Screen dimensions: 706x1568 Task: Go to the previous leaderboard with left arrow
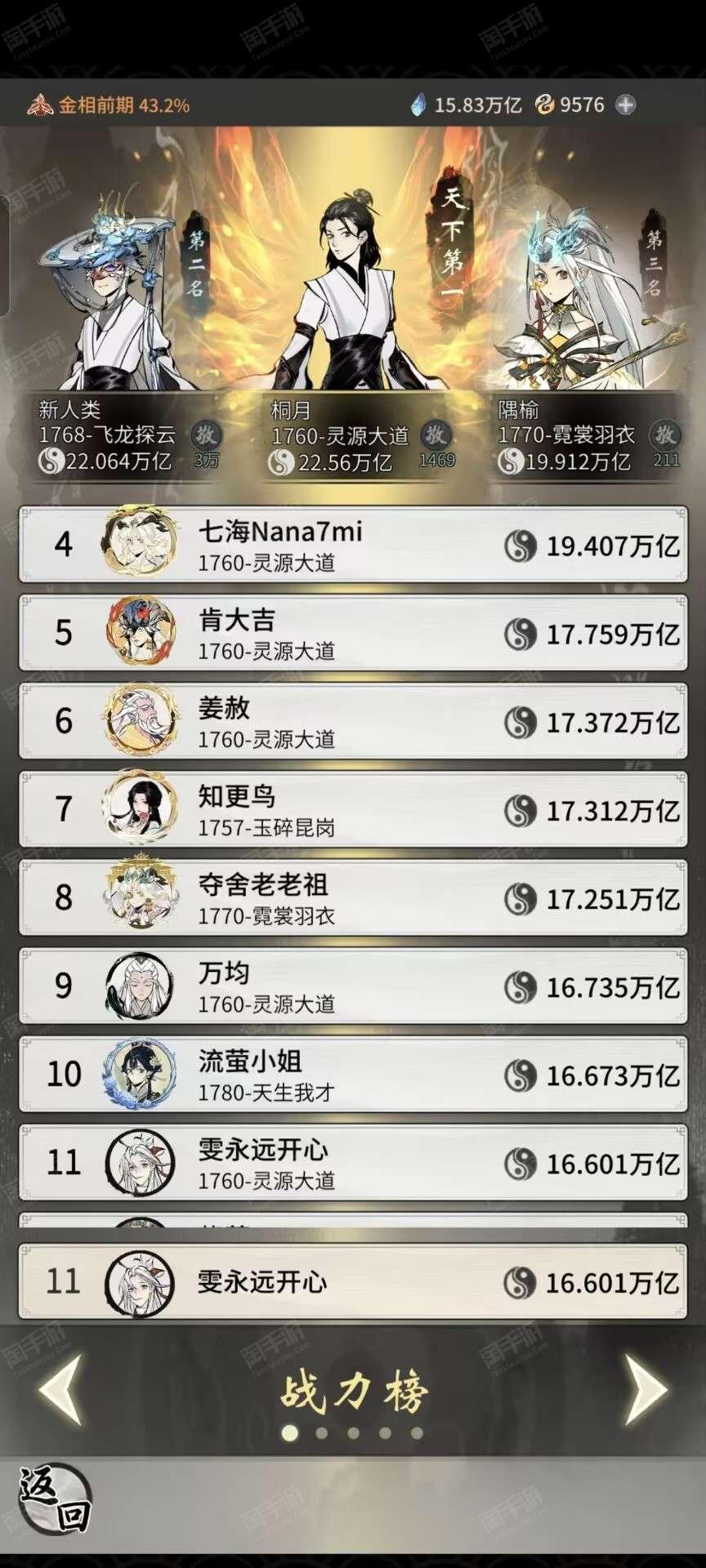(61, 1389)
